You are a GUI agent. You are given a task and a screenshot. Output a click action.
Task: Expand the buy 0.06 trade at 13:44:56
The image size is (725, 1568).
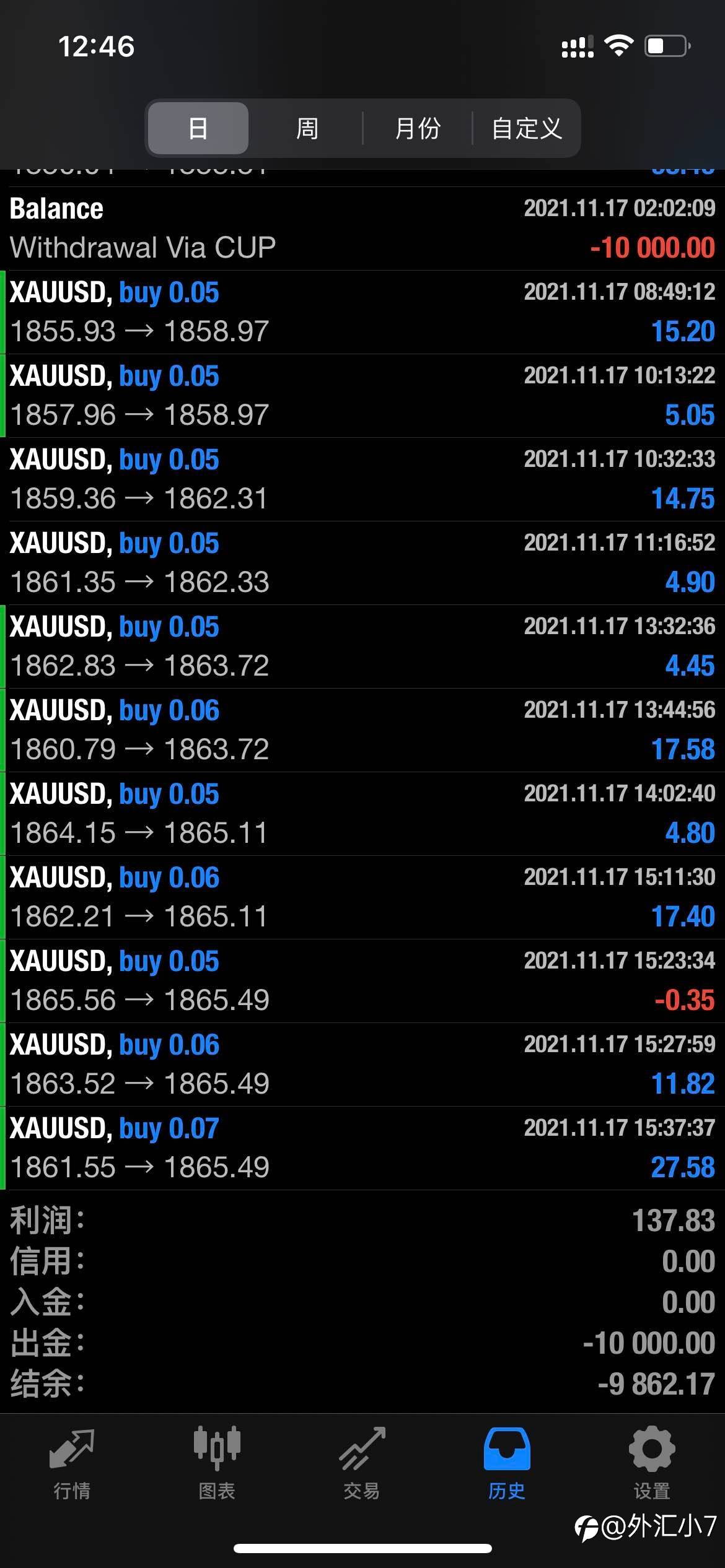click(x=362, y=730)
